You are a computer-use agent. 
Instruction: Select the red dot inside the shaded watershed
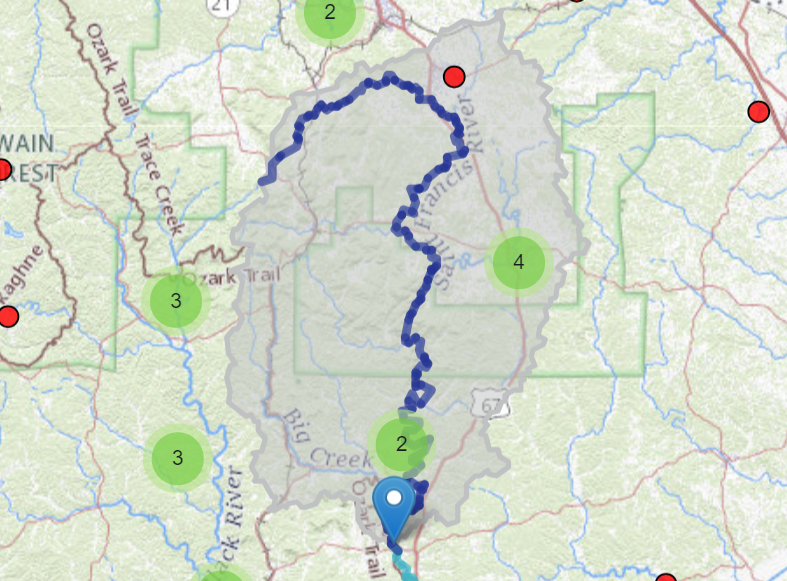455,76
